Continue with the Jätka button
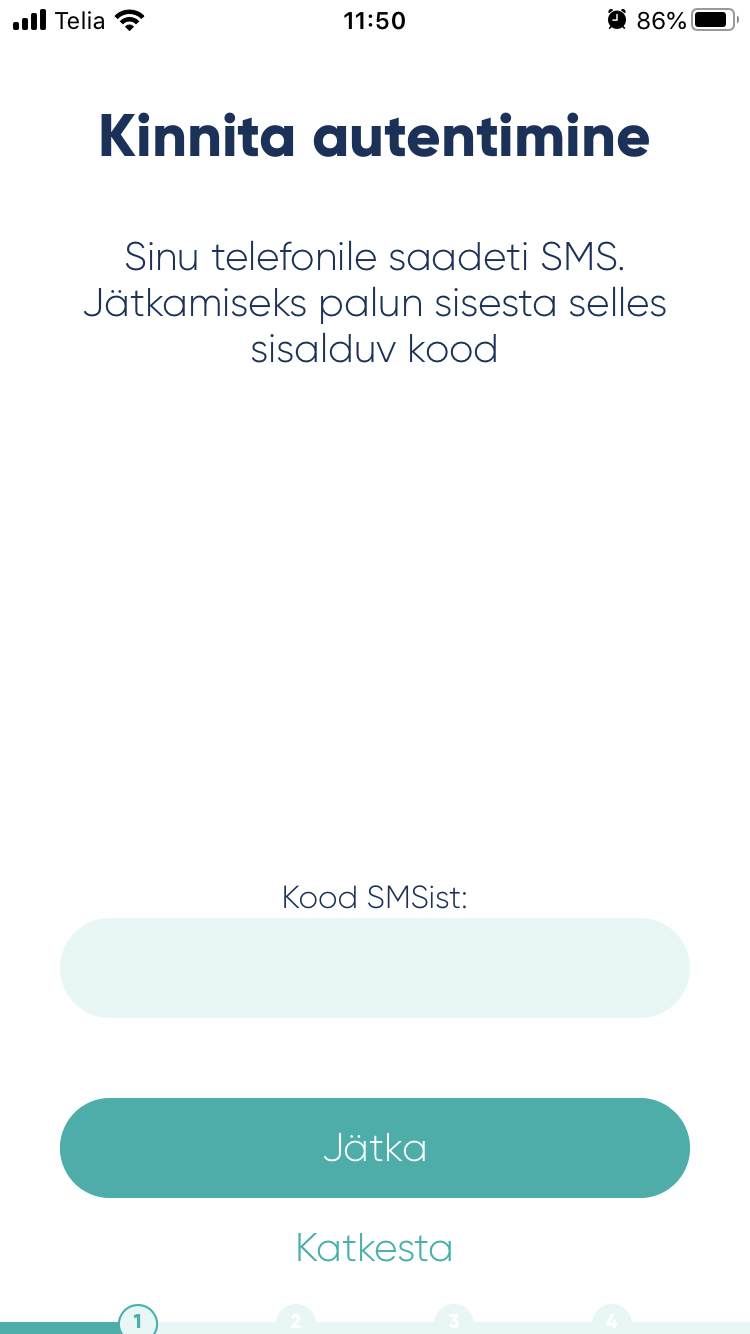This screenshot has width=750, height=1334. [375, 1148]
